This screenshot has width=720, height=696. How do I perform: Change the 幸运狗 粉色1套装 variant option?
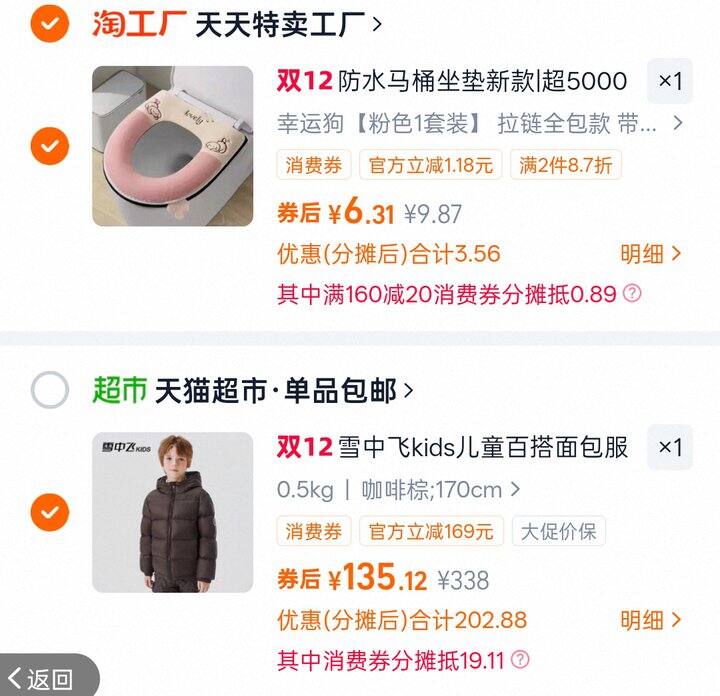coord(480,123)
